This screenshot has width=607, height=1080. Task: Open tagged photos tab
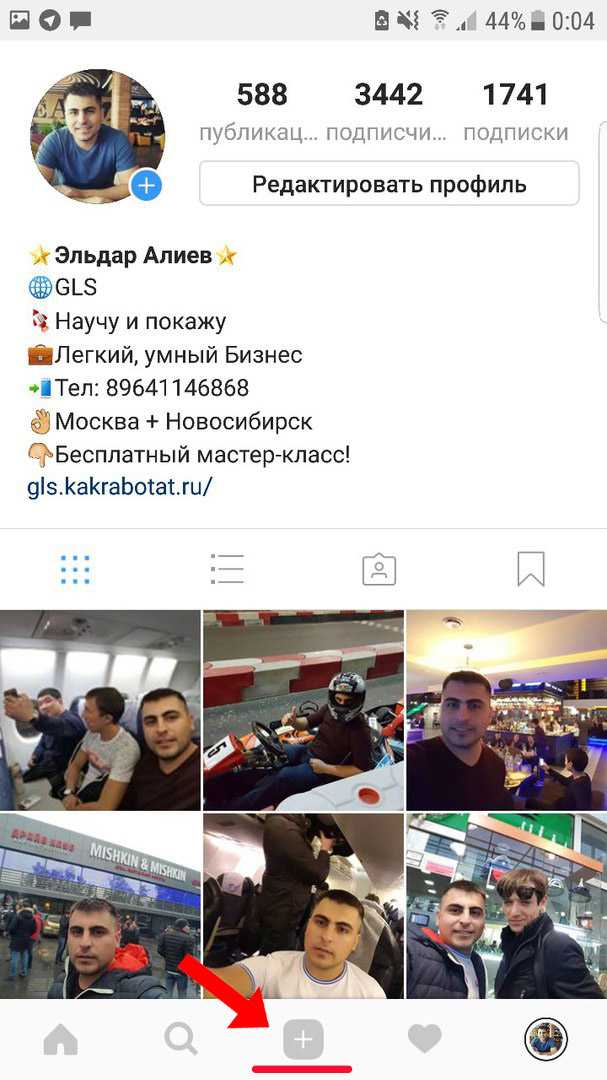click(379, 569)
